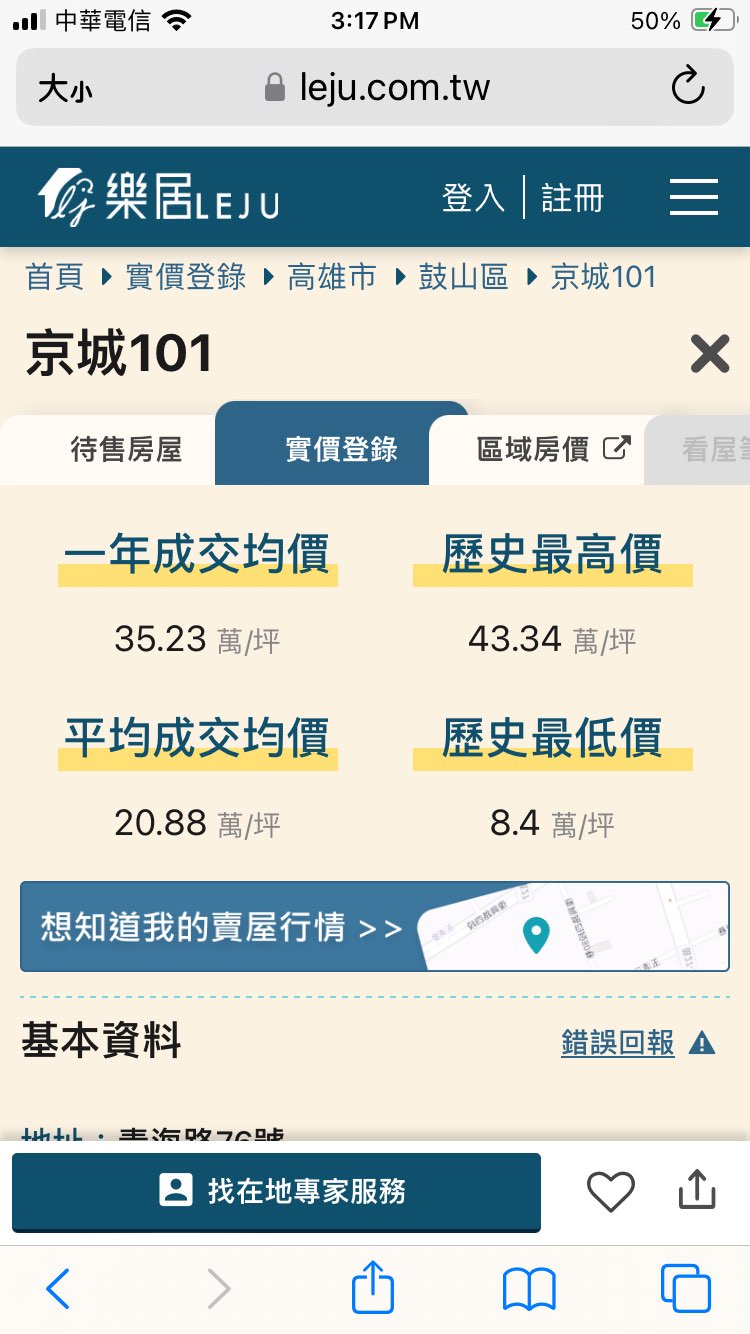Viewport: 750px width, 1334px height.
Task: Select the 實價登錄 tab
Action: 341,449
